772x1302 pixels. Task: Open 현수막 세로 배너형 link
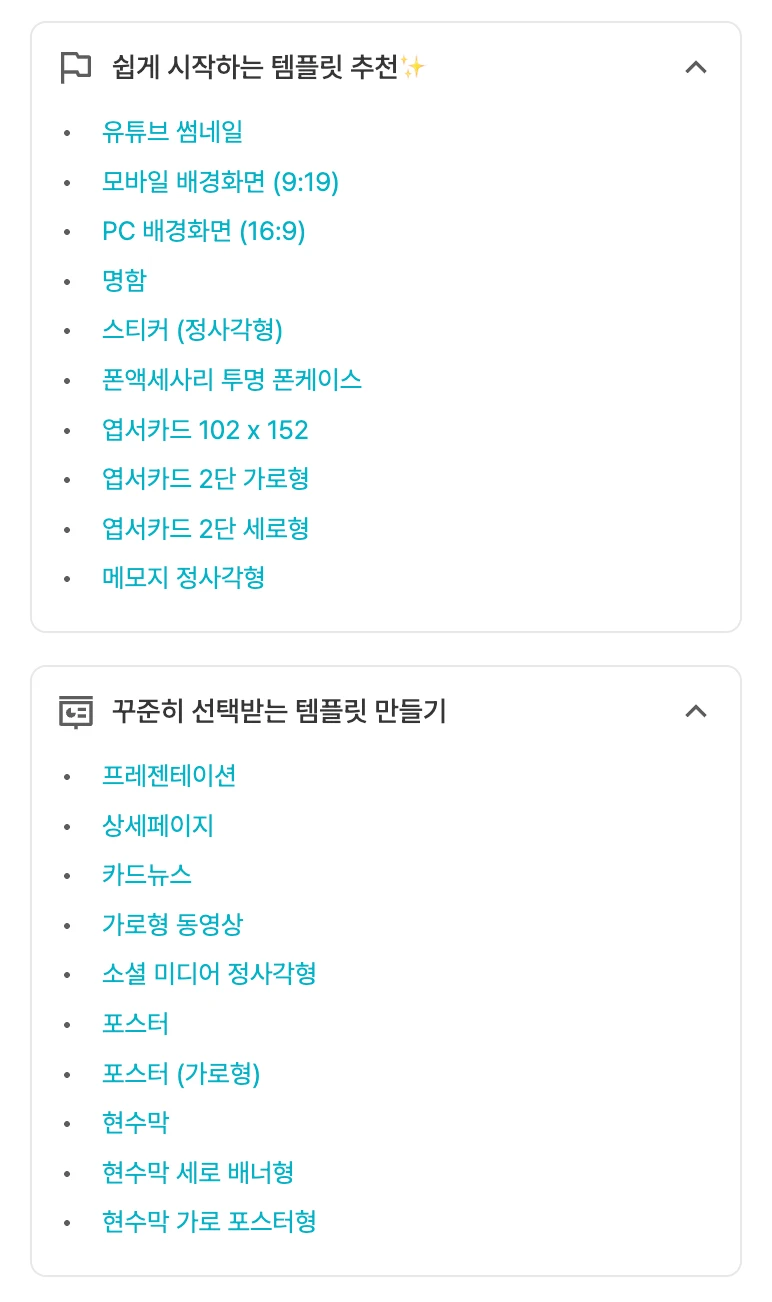(198, 1173)
